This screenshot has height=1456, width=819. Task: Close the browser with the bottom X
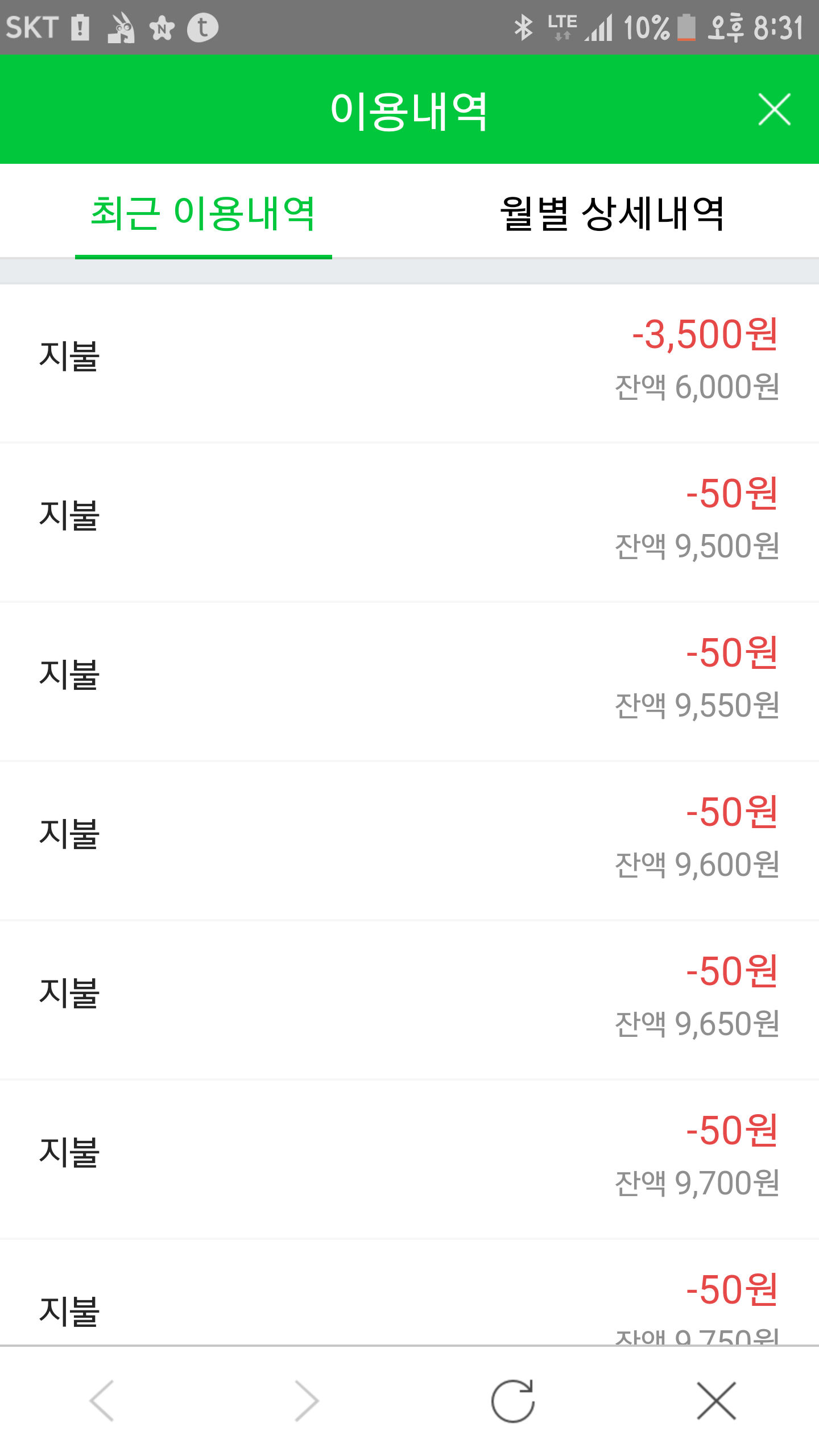coord(716,1400)
